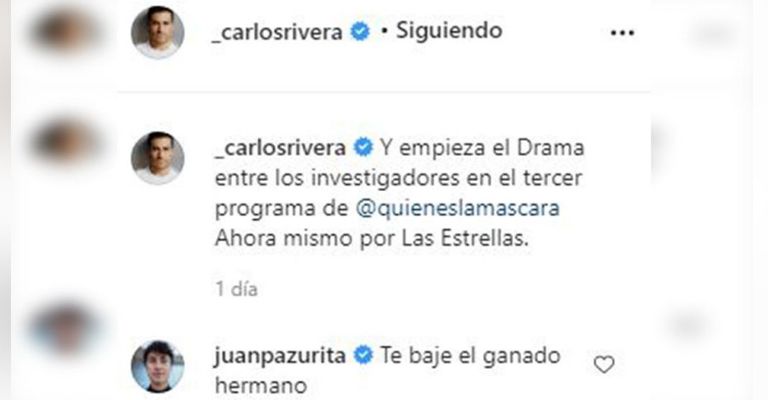Open the three-dot options menu

tap(622, 32)
